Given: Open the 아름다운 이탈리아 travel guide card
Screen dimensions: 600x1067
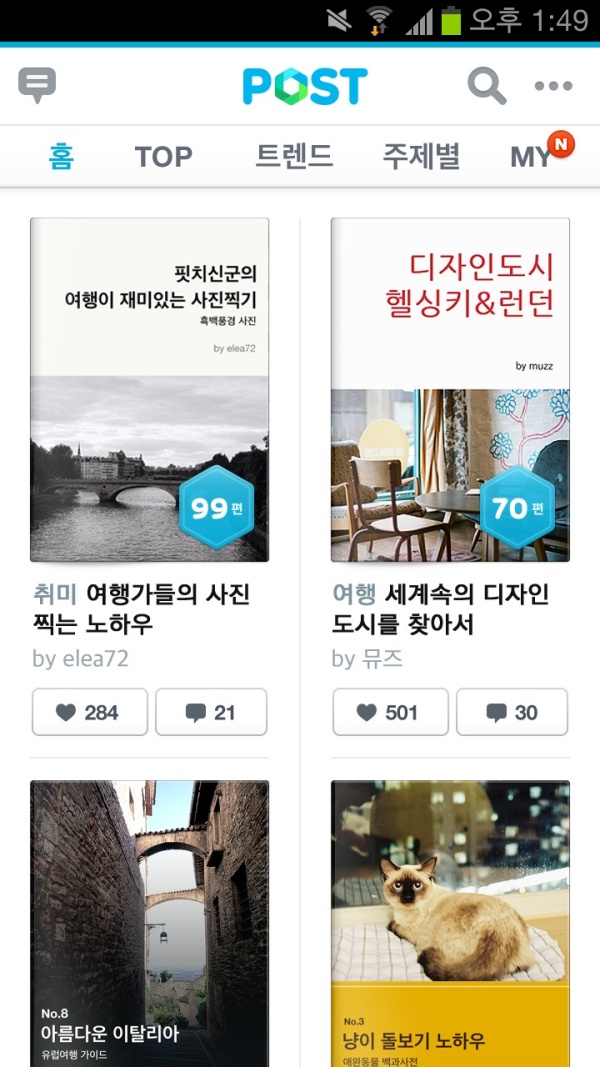Looking at the screenshot, I should [149, 920].
